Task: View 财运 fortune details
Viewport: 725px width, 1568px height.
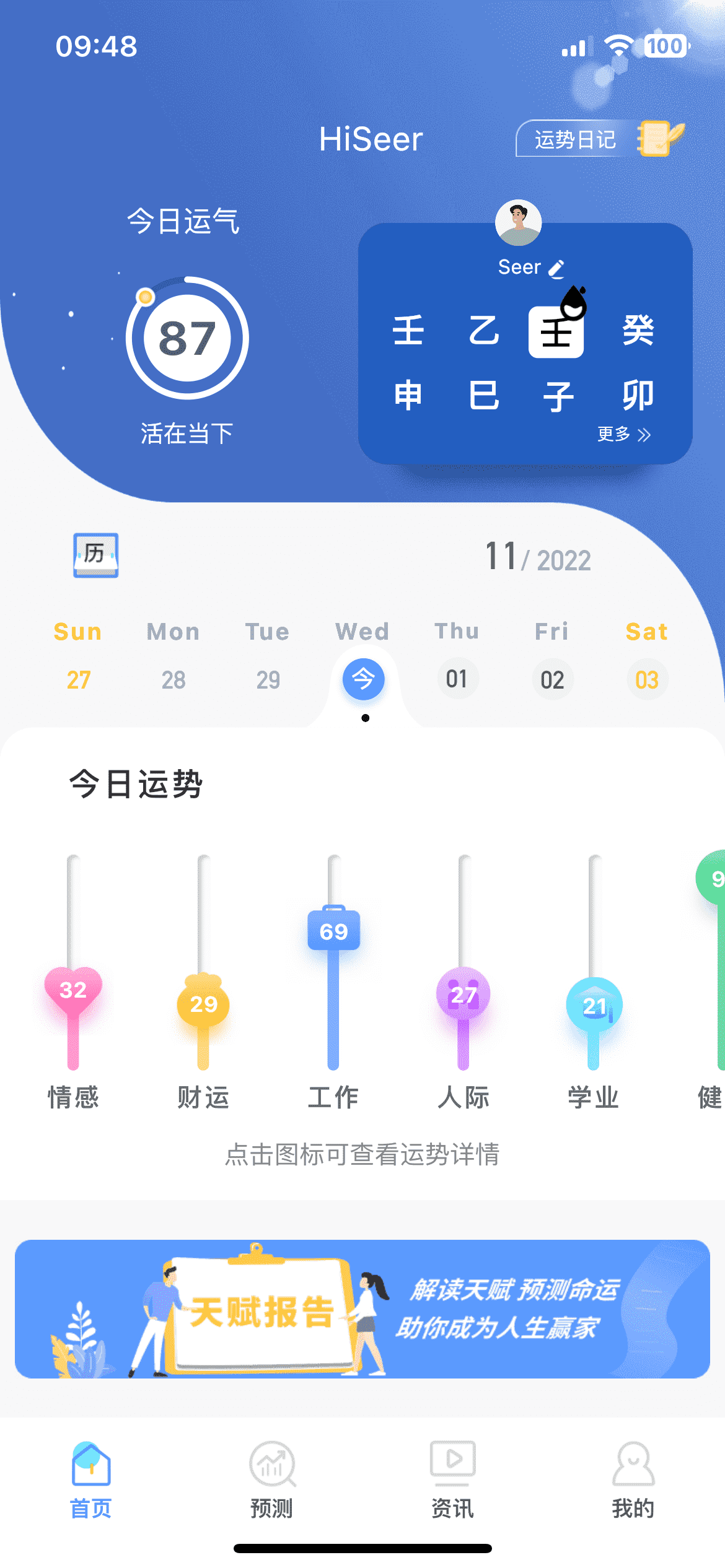Action: click(203, 1003)
